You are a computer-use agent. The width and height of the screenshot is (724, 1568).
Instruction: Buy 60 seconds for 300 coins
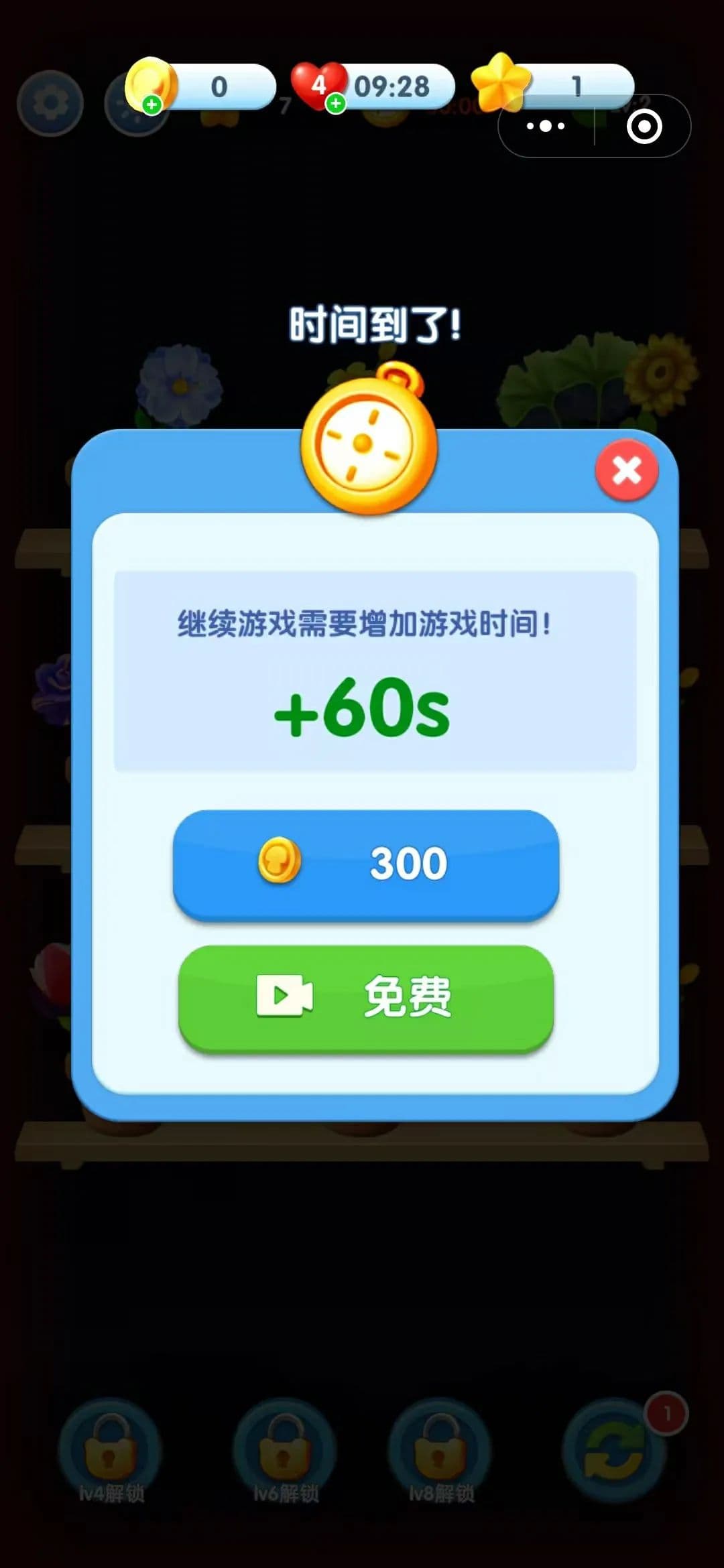[365, 863]
